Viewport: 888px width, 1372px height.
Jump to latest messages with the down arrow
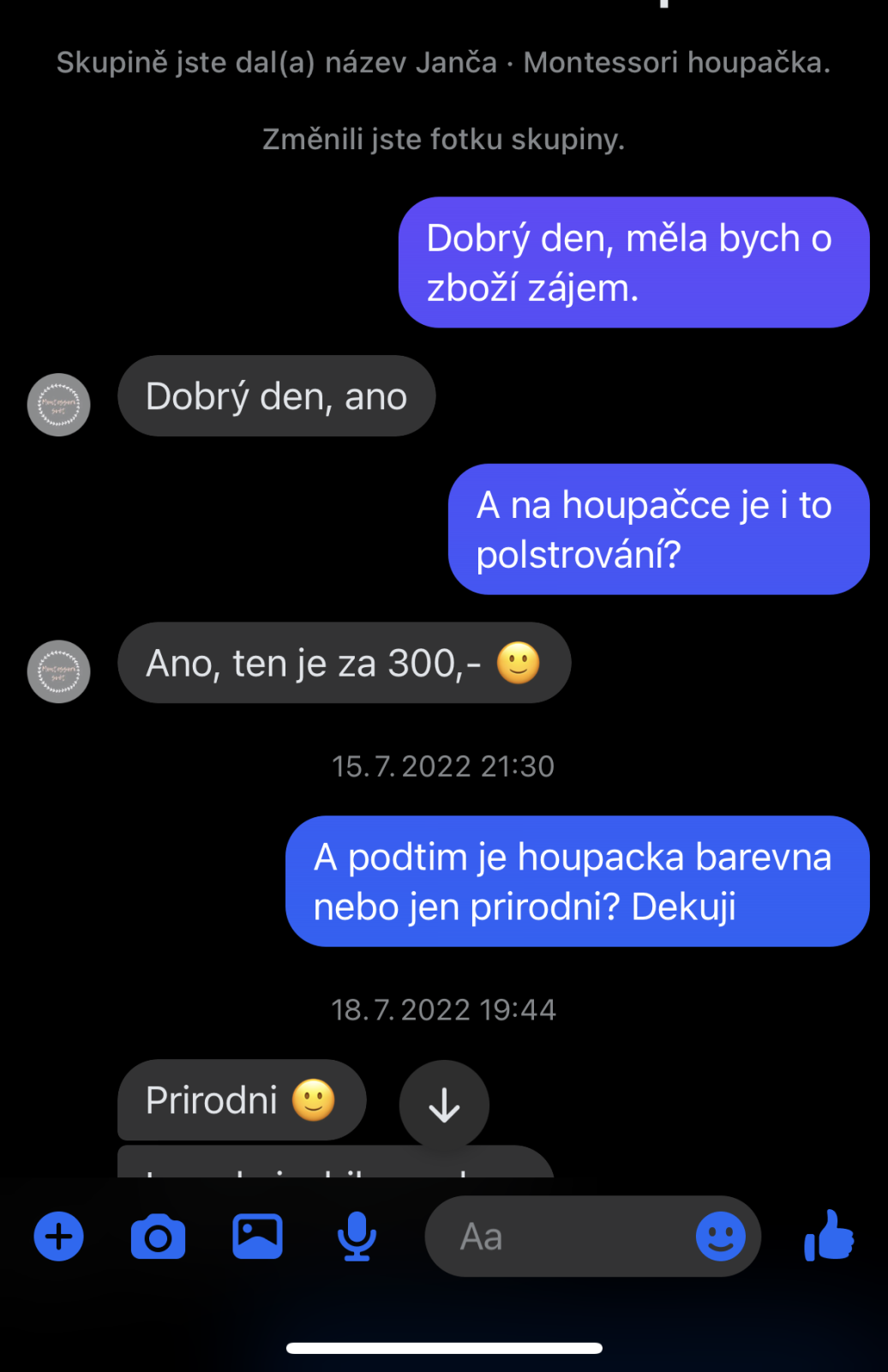[x=444, y=1104]
